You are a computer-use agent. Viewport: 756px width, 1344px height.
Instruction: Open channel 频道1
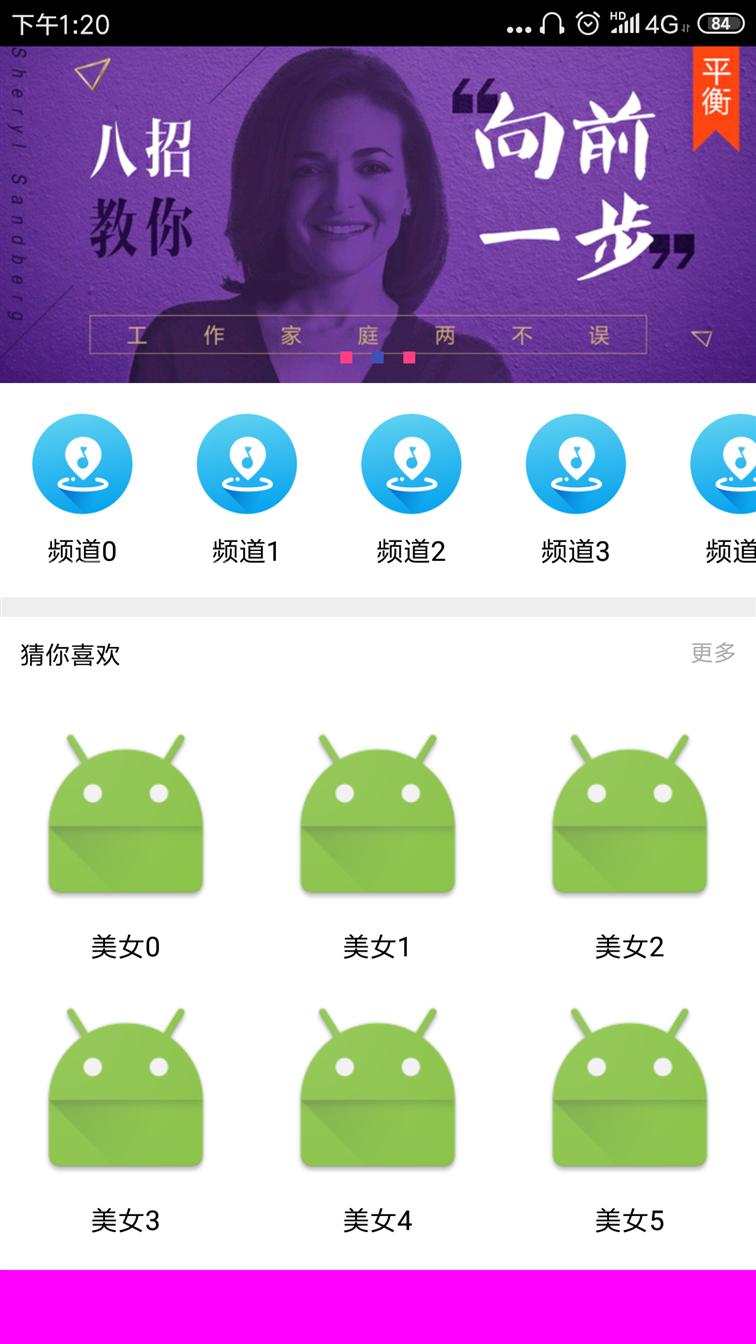coord(246,490)
